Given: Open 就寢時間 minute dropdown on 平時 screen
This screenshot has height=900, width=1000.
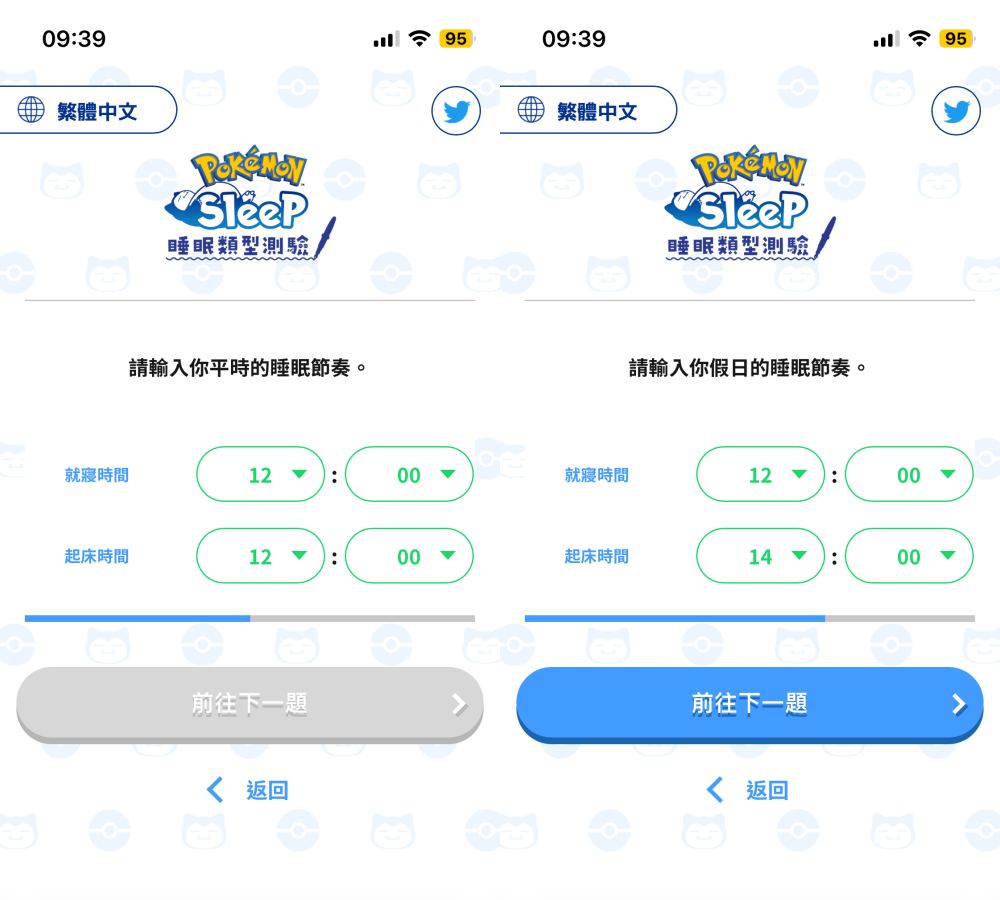Looking at the screenshot, I should (409, 474).
